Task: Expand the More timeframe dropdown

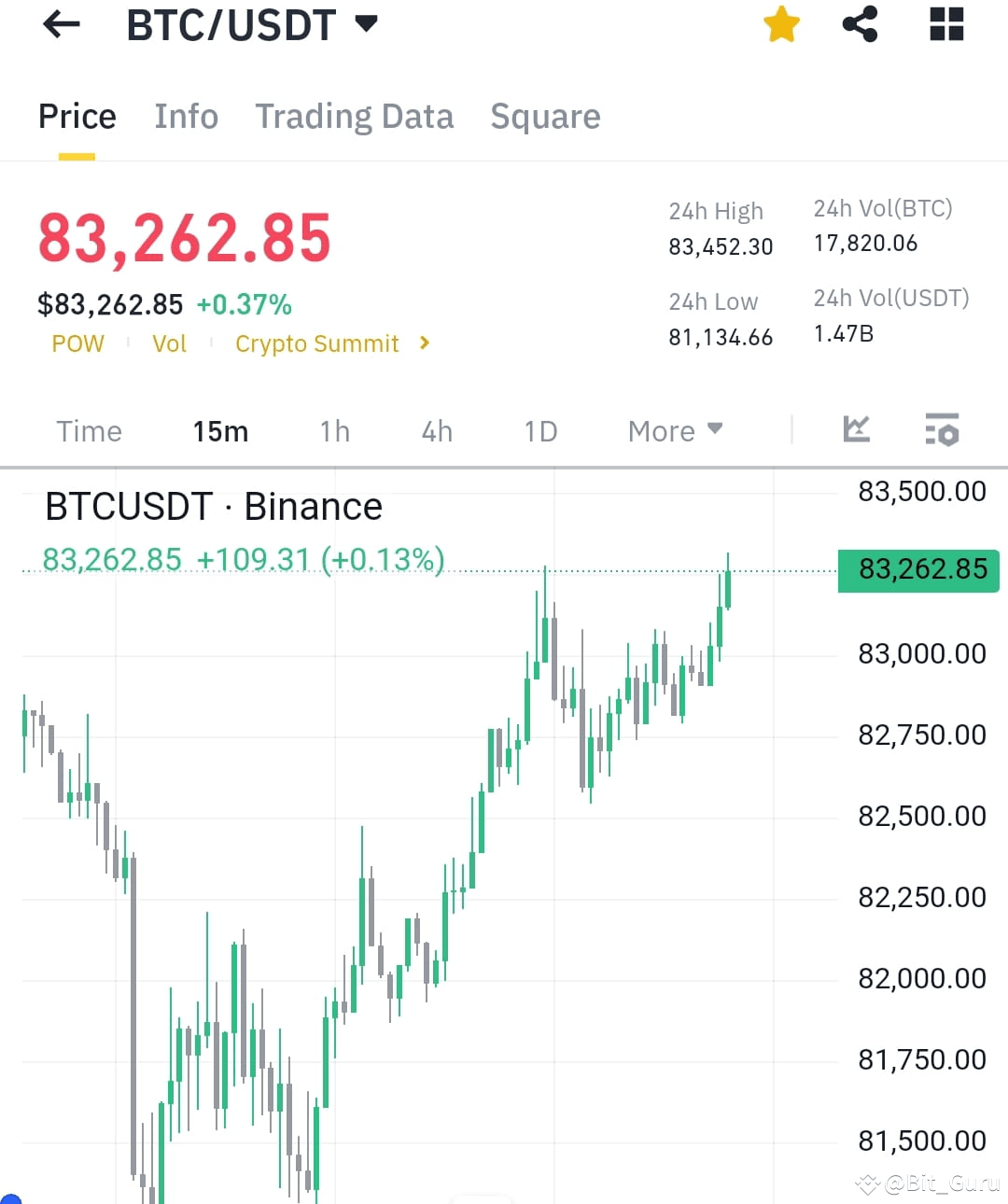Action: click(x=674, y=430)
